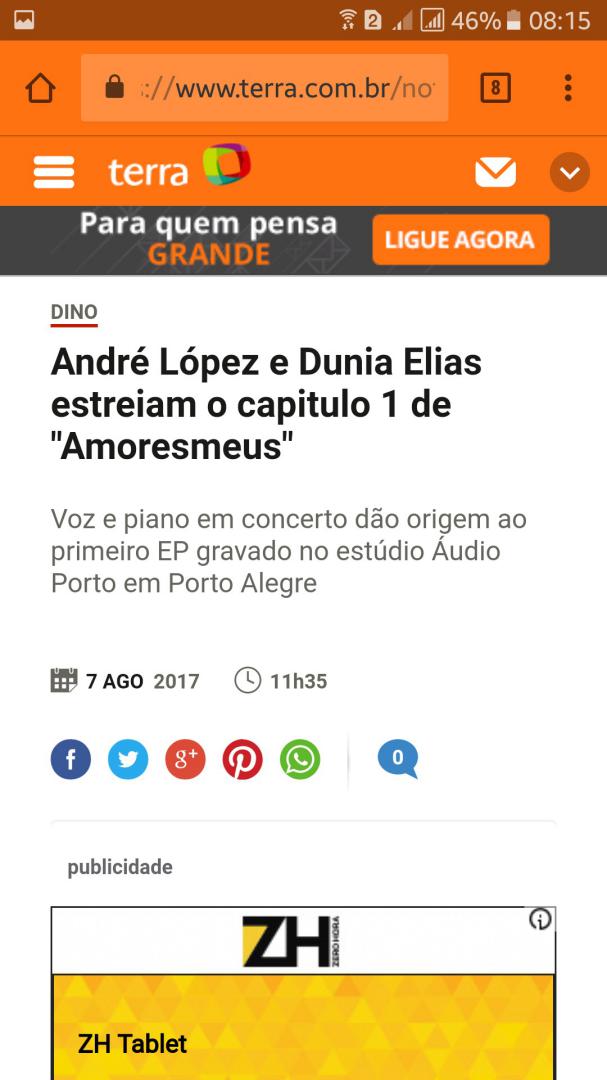Go to the browser home page

[41, 88]
